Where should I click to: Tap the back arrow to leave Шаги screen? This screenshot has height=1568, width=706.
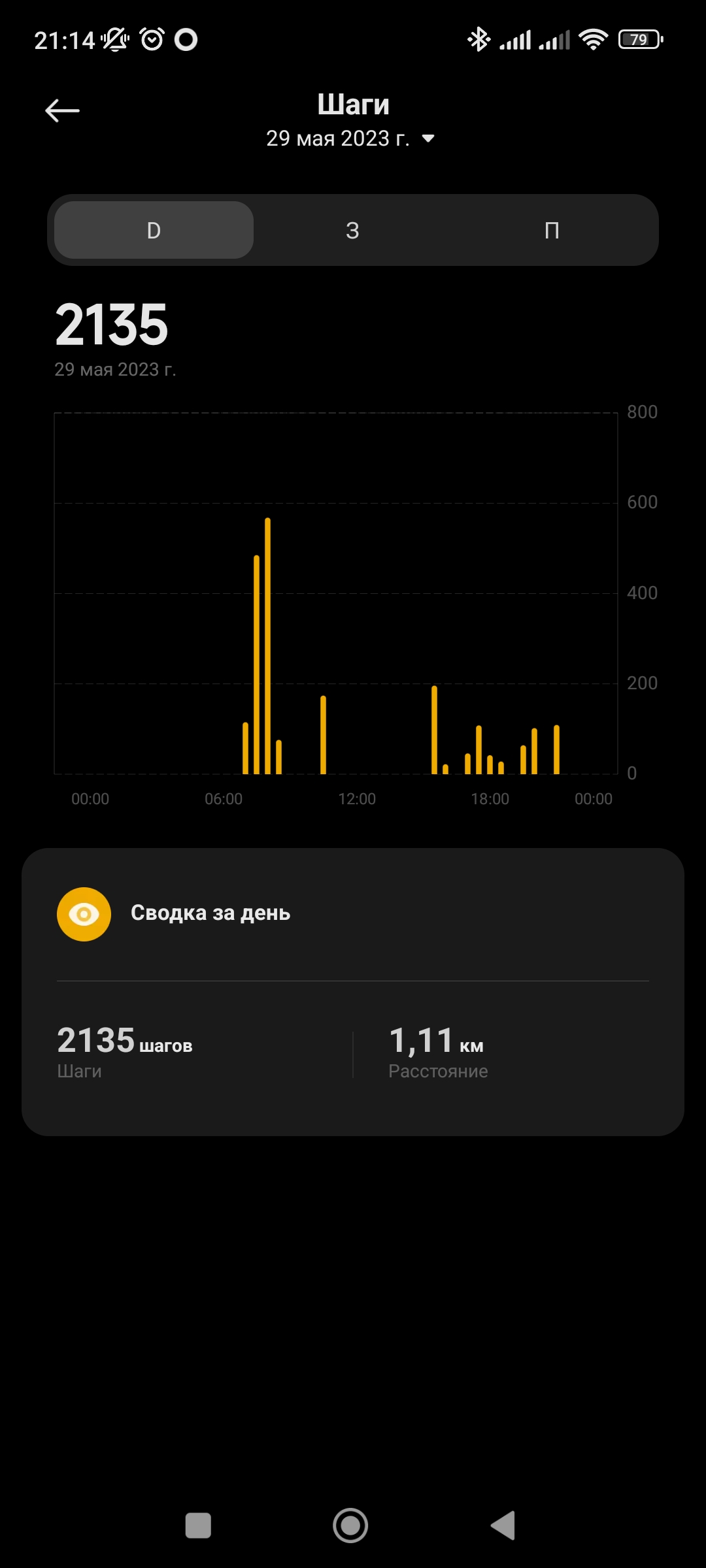click(x=62, y=110)
